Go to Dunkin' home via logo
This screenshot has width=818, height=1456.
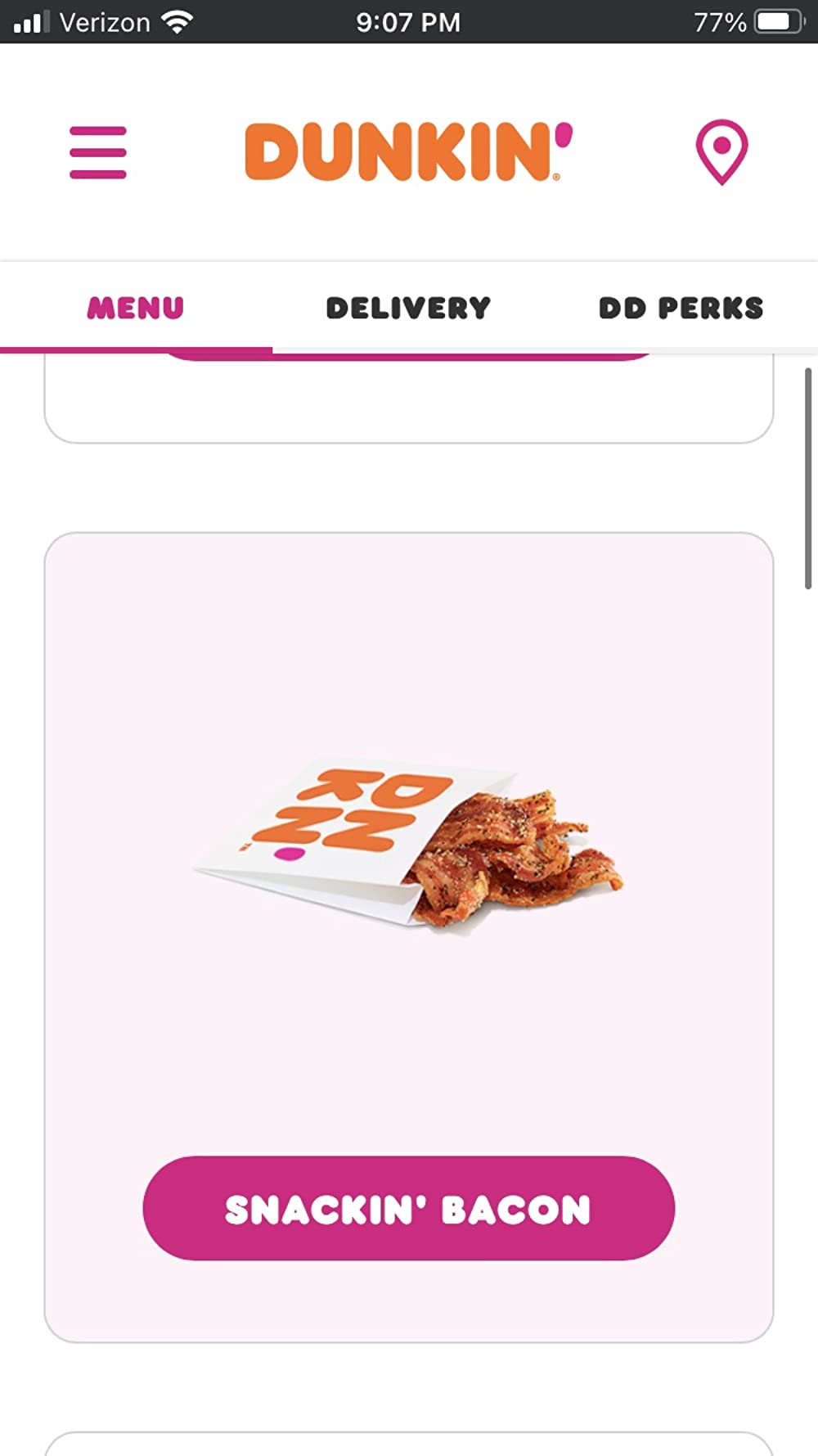point(408,152)
